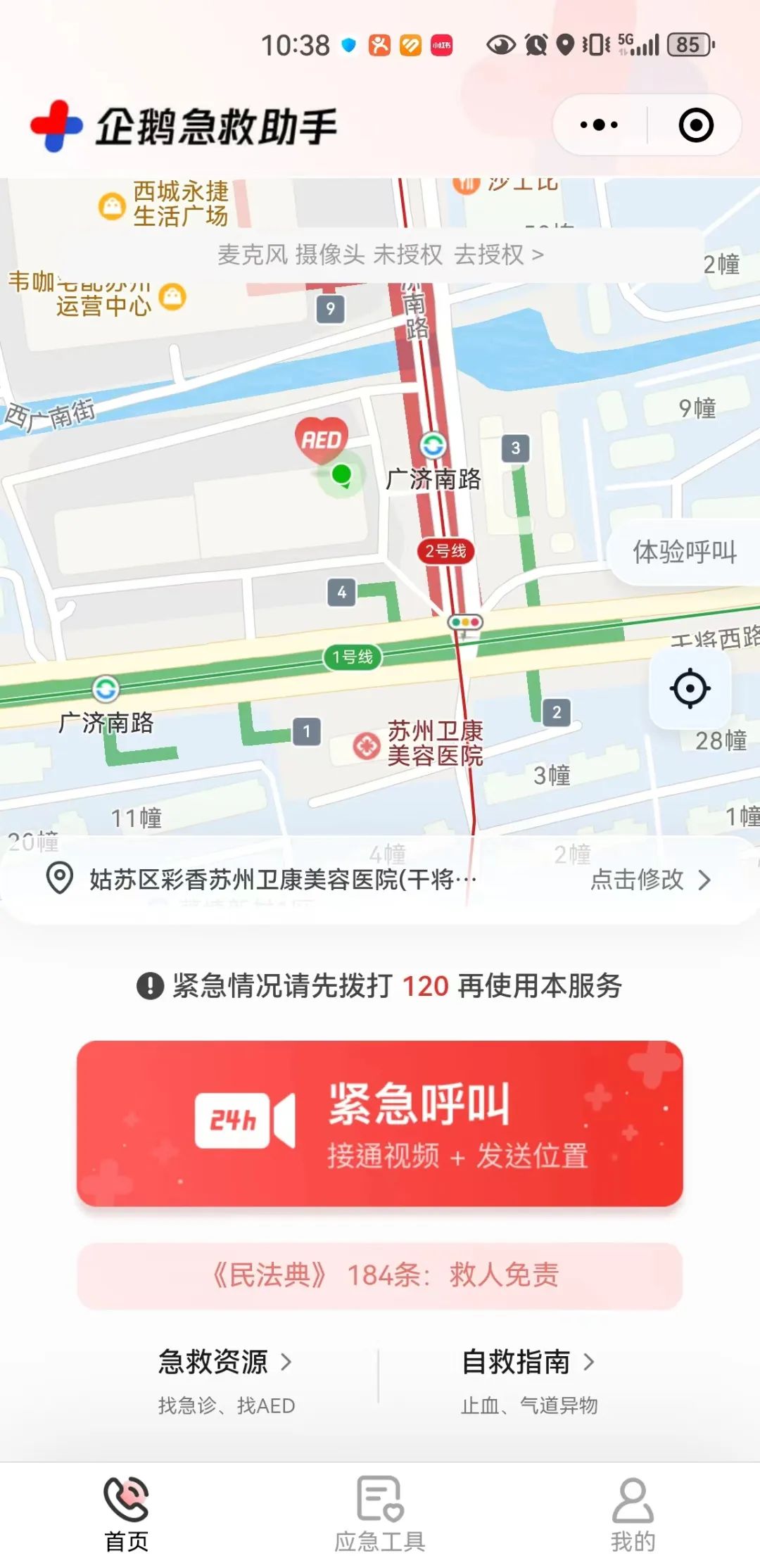Tap 点击修改 to change the address

coord(650,880)
